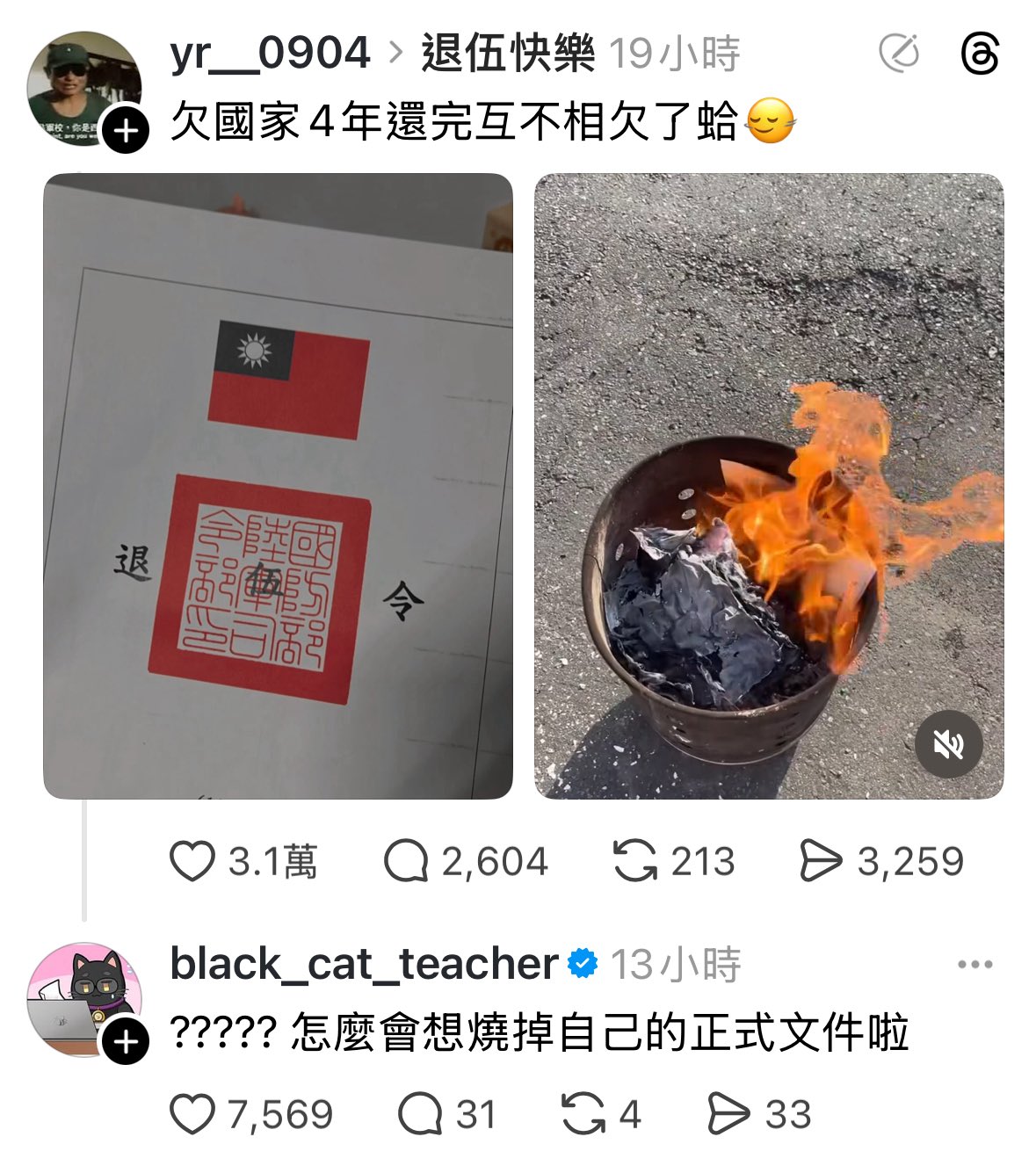1036x1173 pixels.
Task: Like black_cat_teacher's reply
Action: (x=192, y=1115)
